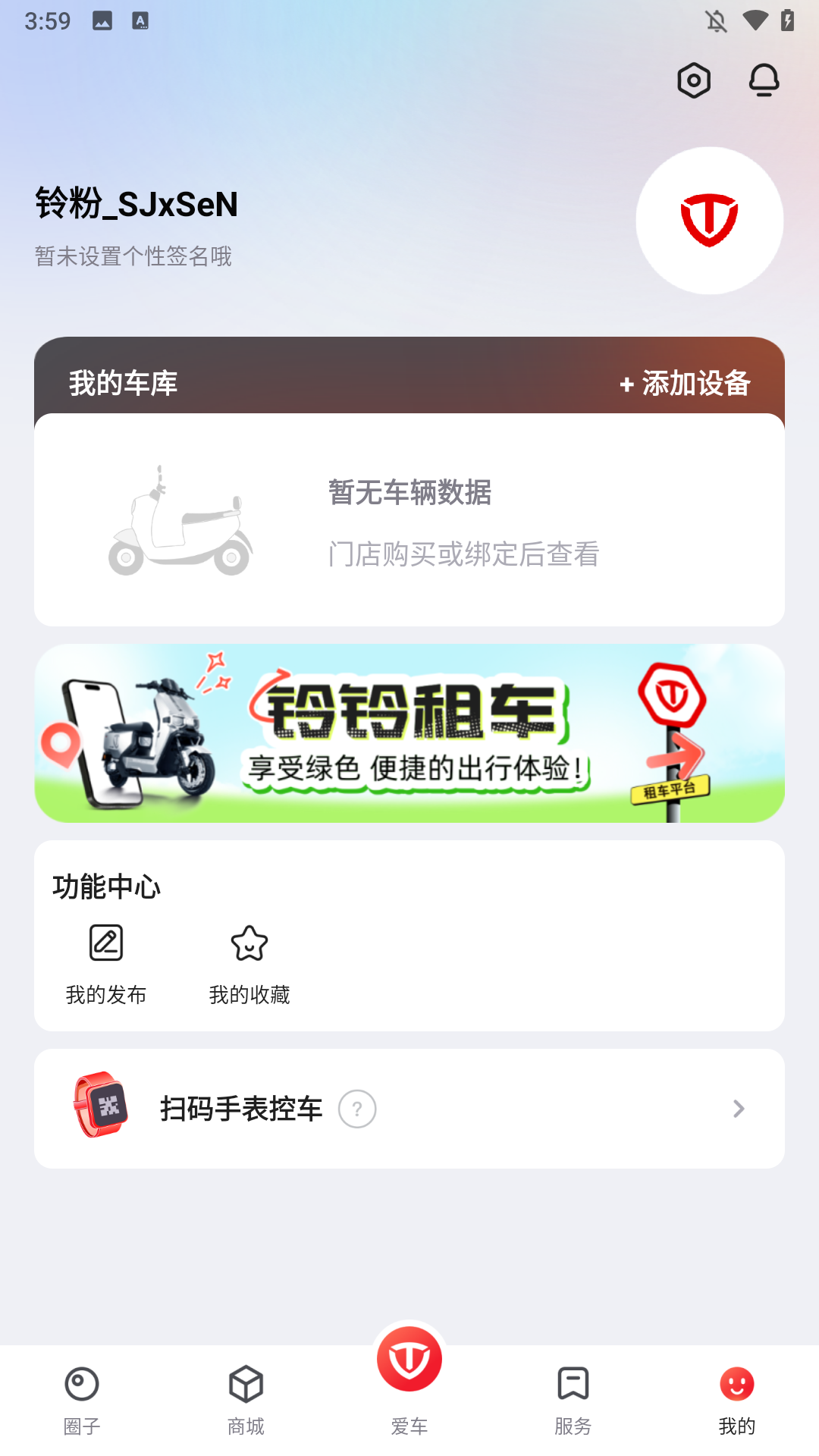Tap the 我的收藏 star icon

[x=249, y=943]
